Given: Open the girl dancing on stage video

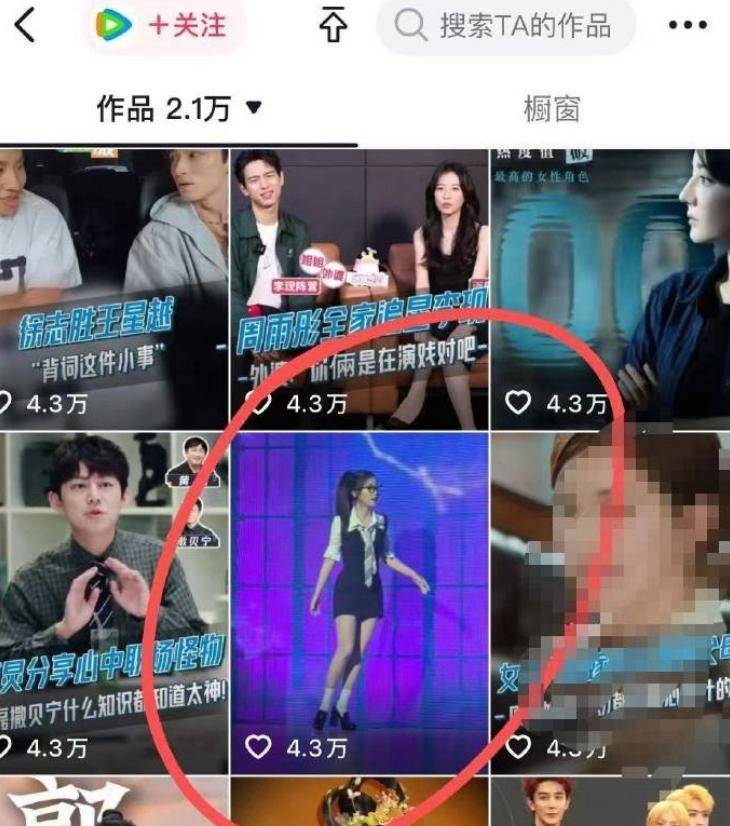Looking at the screenshot, I should click(x=359, y=600).
